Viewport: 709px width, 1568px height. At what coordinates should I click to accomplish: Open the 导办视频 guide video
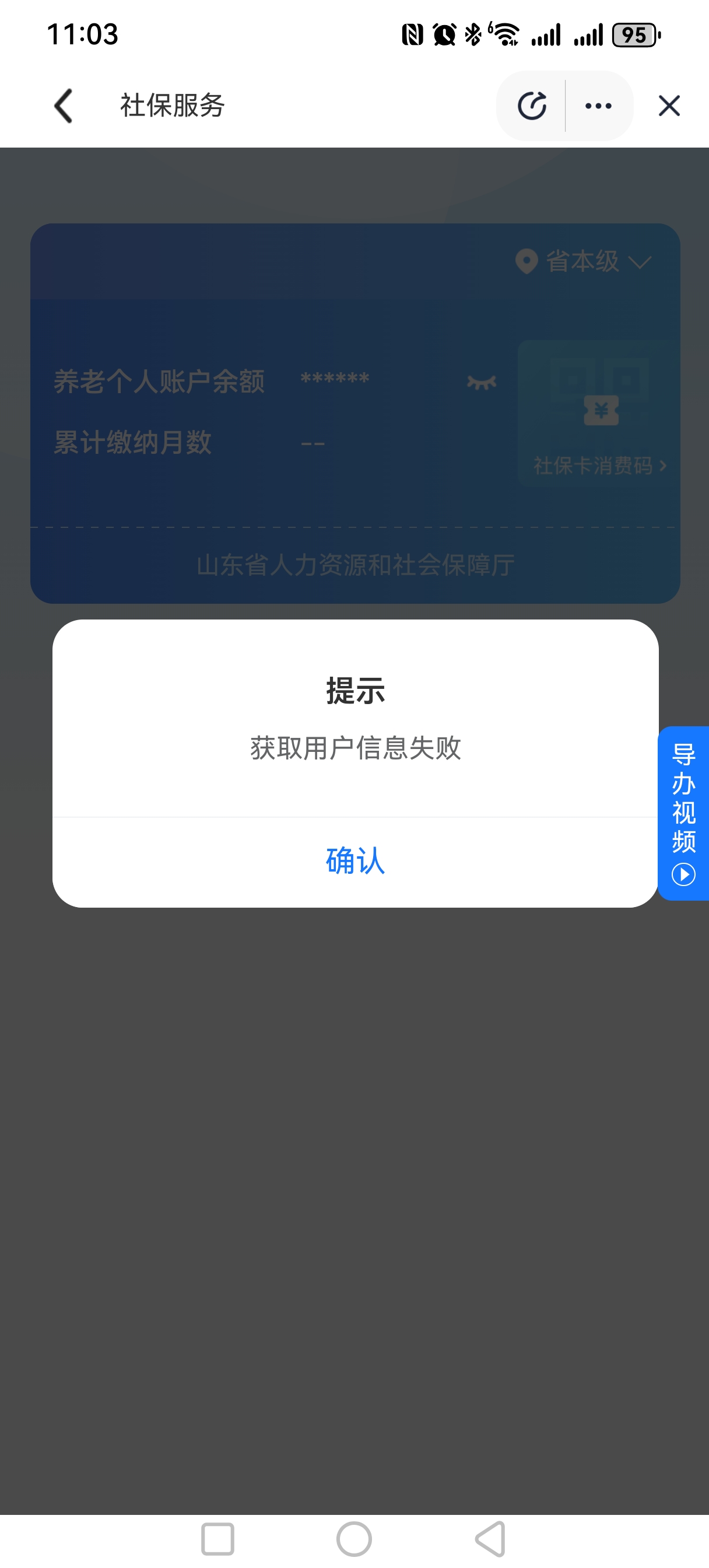[683, 813]
